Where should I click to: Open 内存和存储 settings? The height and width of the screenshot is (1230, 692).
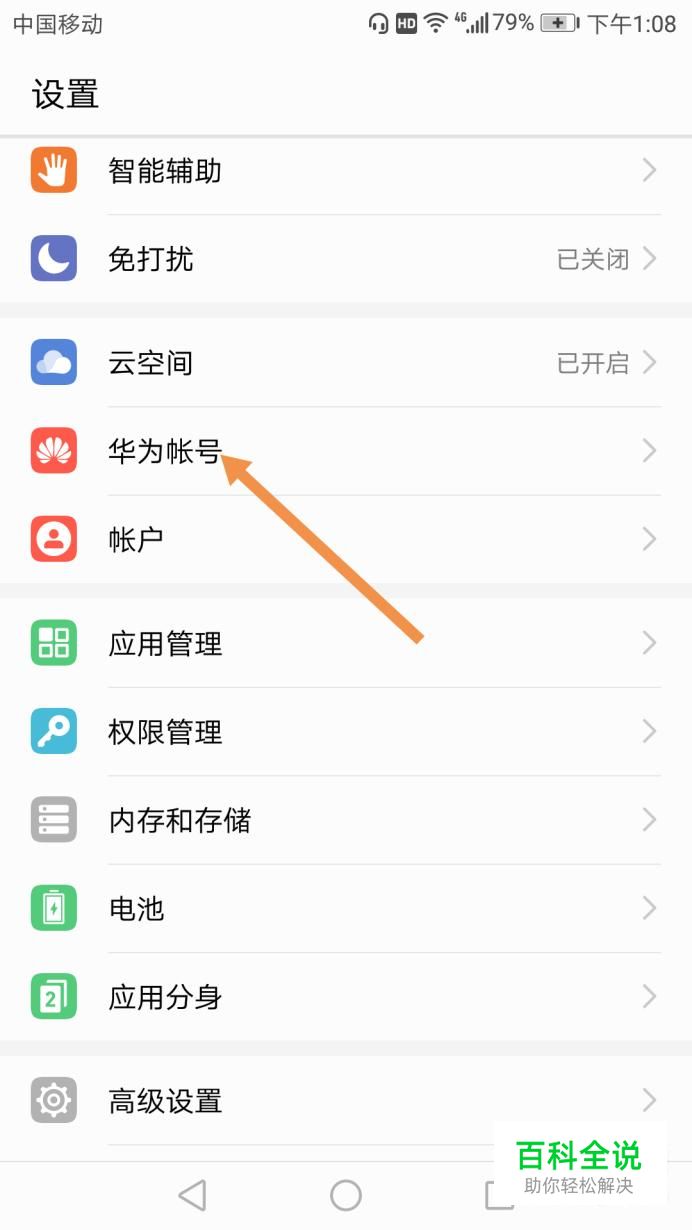pyautogui.click(x=345, y=821)
